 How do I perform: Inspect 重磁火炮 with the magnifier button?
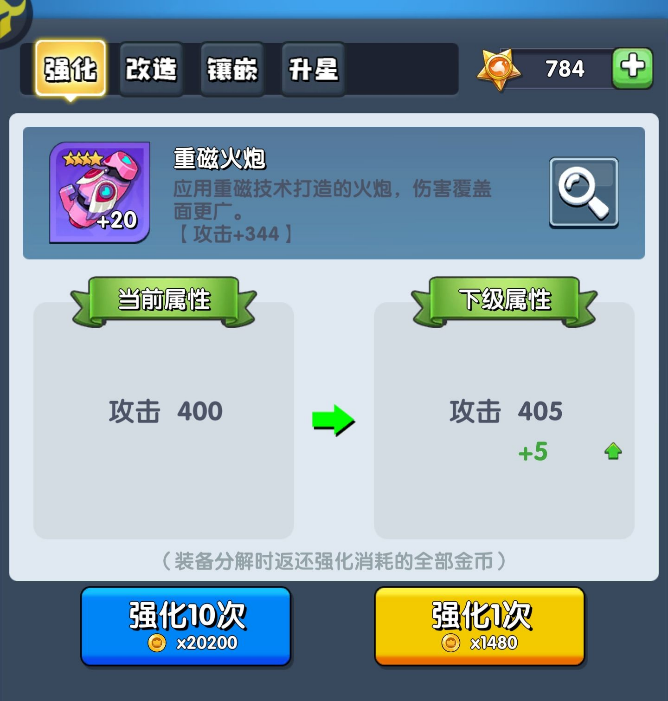pos(584,192)
